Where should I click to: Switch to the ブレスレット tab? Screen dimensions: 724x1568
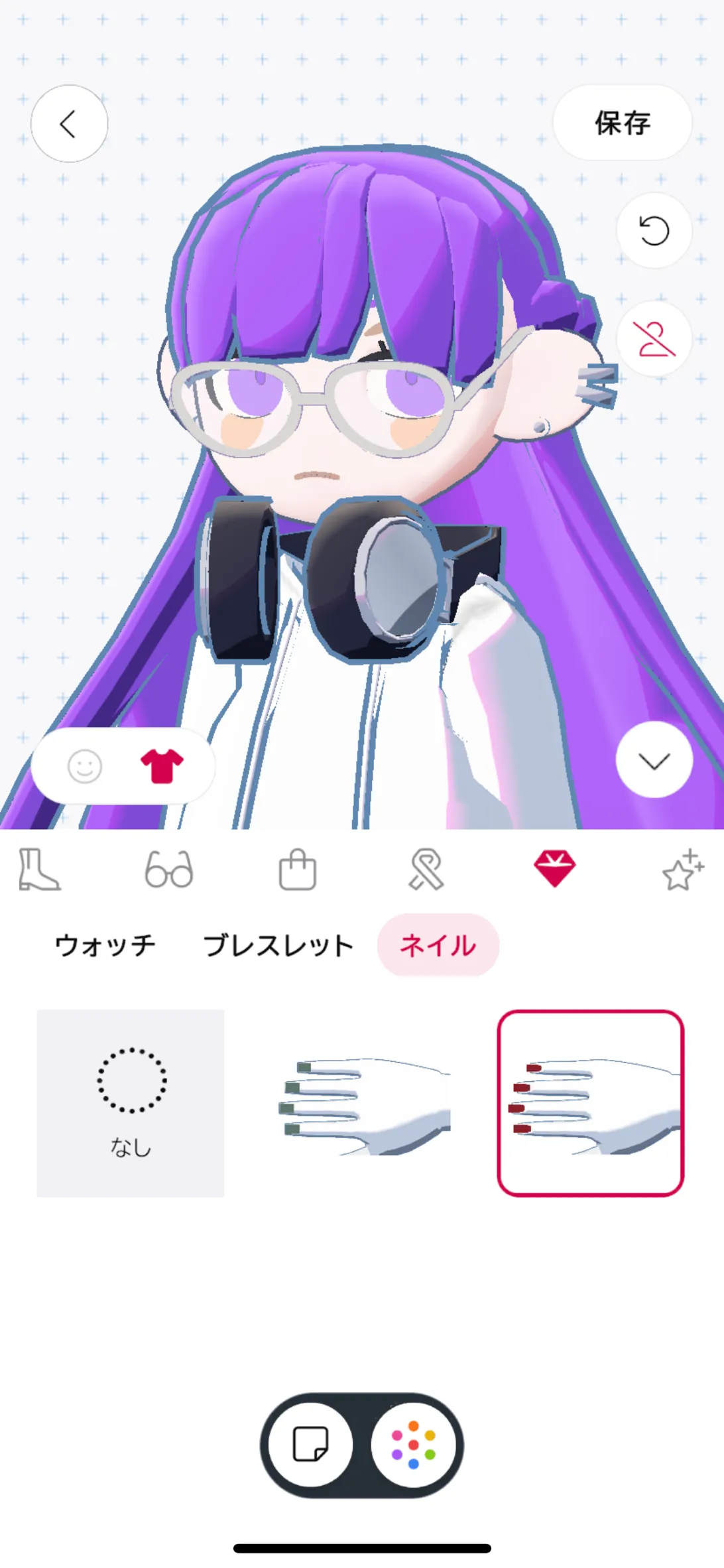click(278, 945)
